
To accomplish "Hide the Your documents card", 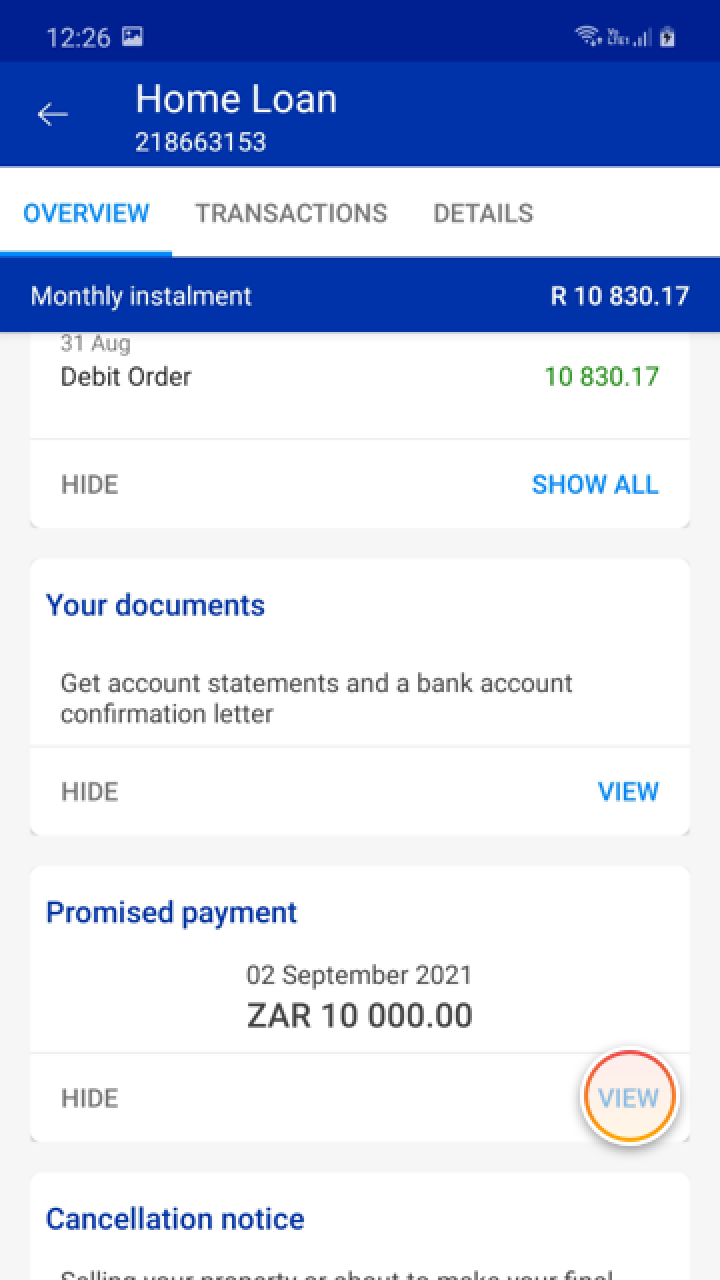I will point(90,791).
